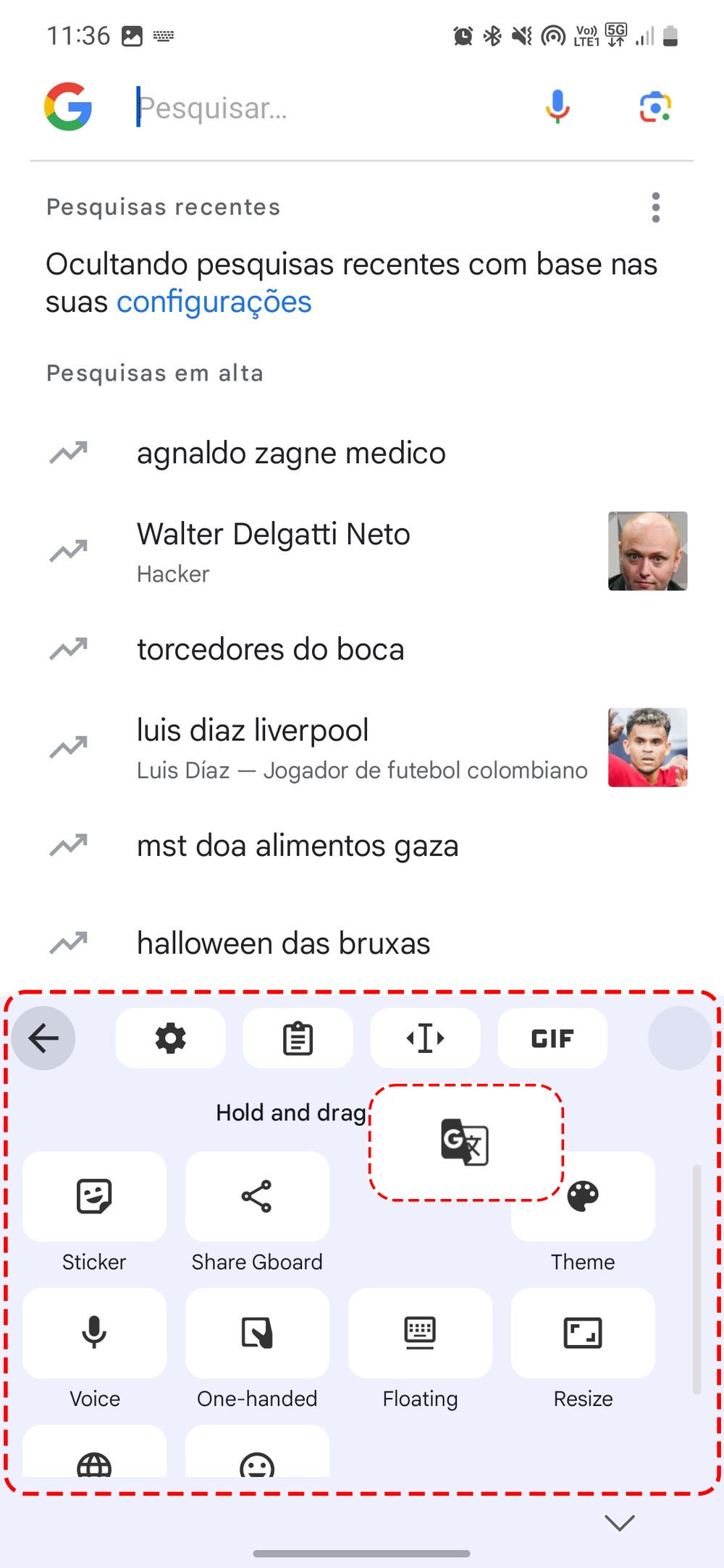Screen dimensions: 724x1568
Task: Open Gboard settings gear
Action: point(170,1038)
